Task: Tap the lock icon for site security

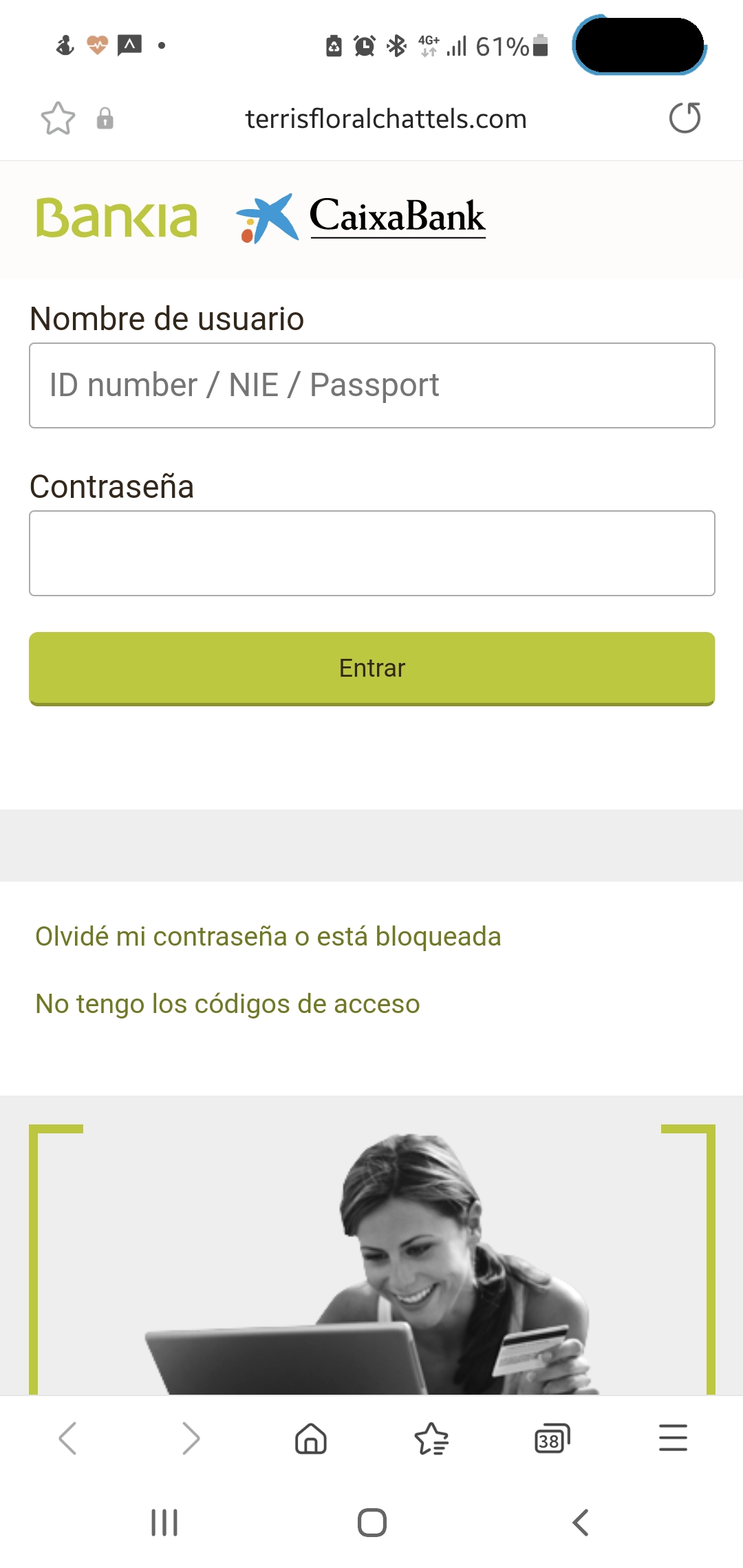Action: pyautogui.click(x=105, y=118)
